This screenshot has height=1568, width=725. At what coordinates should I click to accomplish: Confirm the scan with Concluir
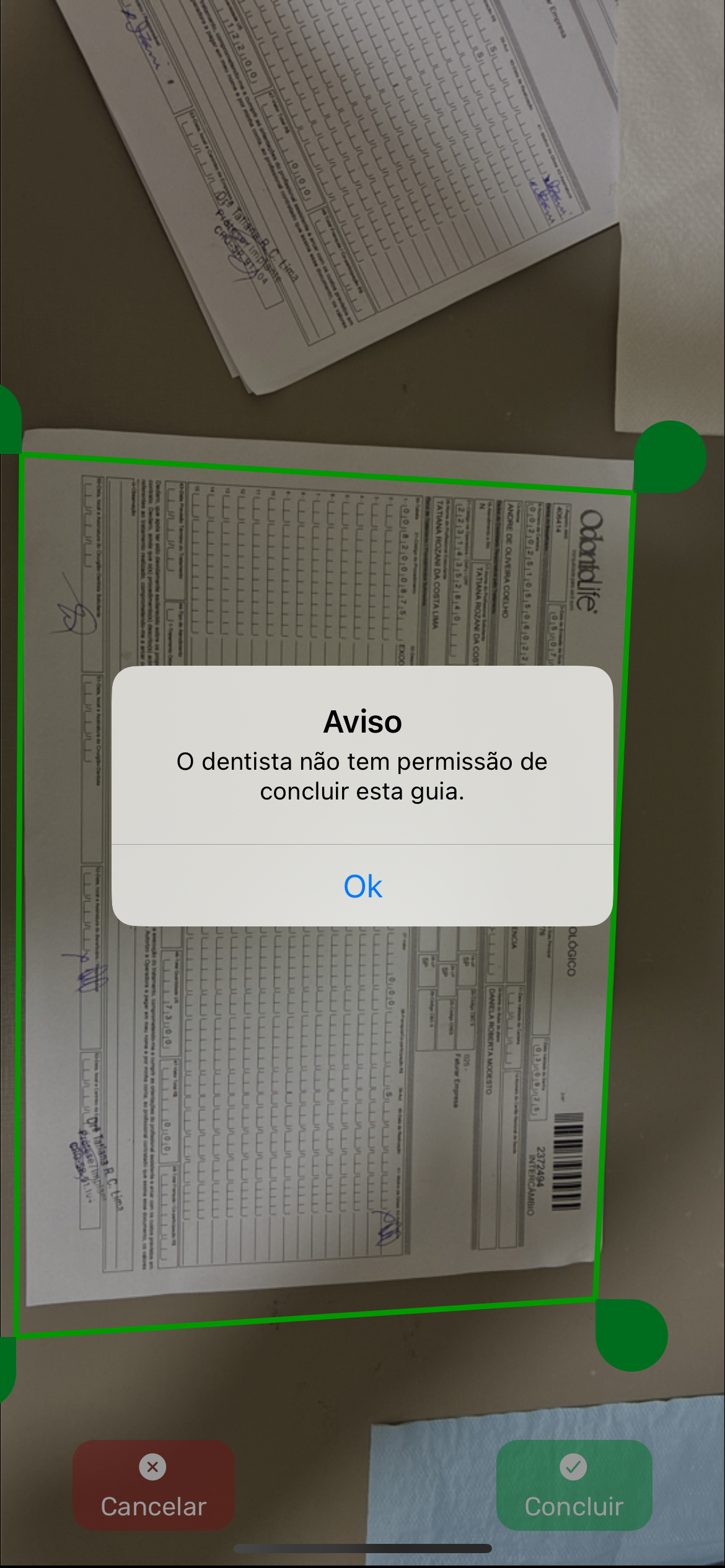(x=574, y=1485)
